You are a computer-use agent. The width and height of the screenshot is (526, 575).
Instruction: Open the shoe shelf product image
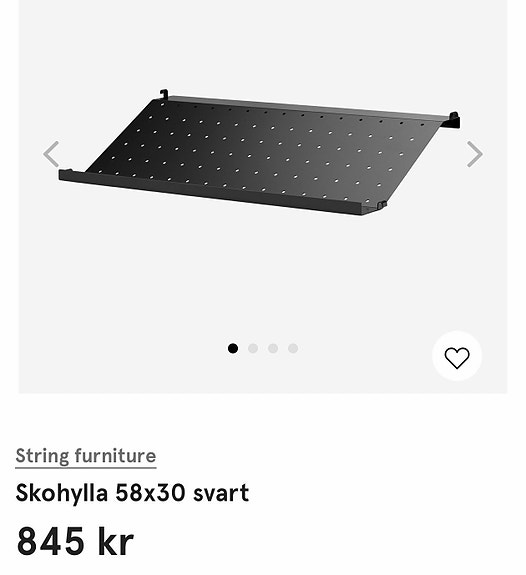coord(259,152)
